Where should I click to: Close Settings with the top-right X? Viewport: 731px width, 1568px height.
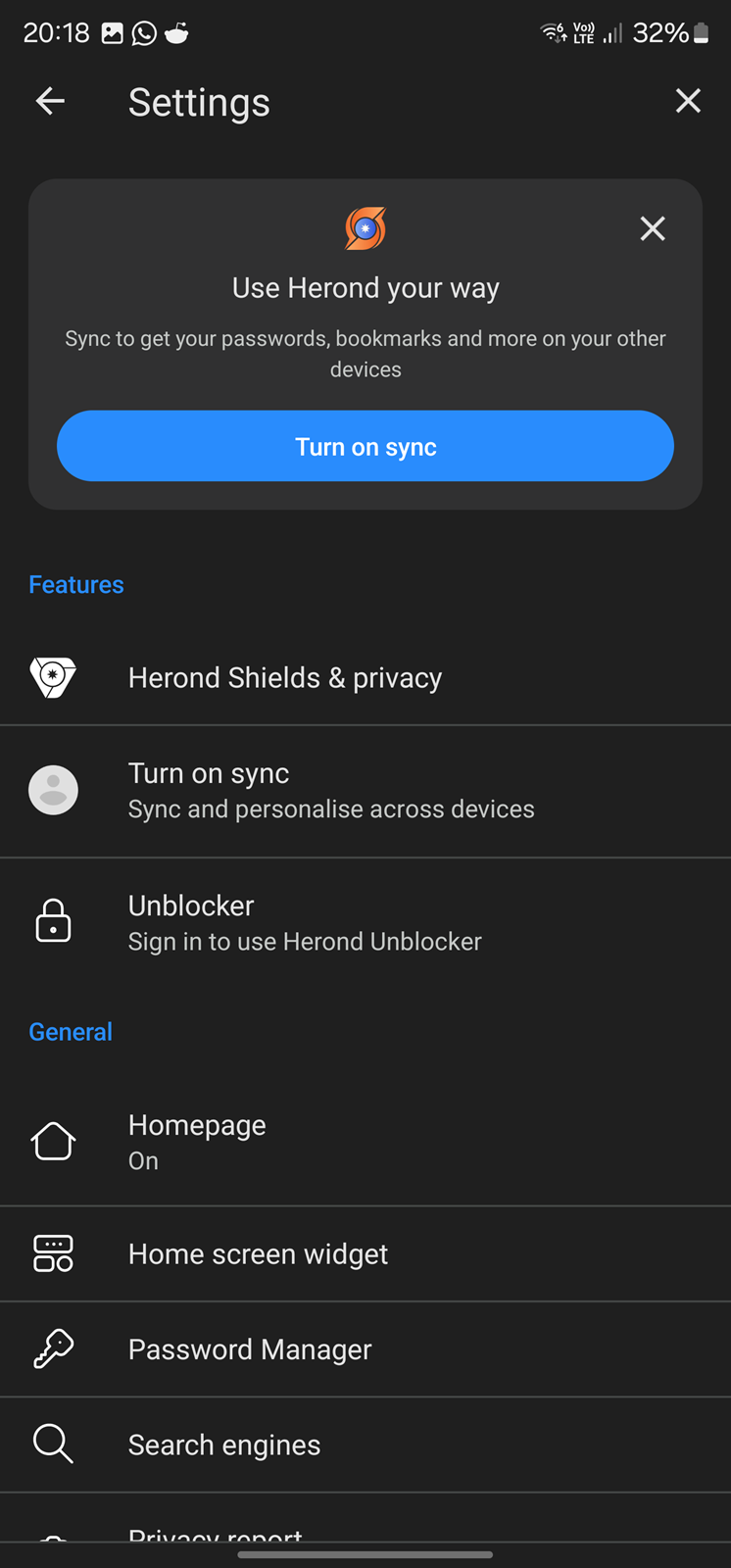[688, 101]
